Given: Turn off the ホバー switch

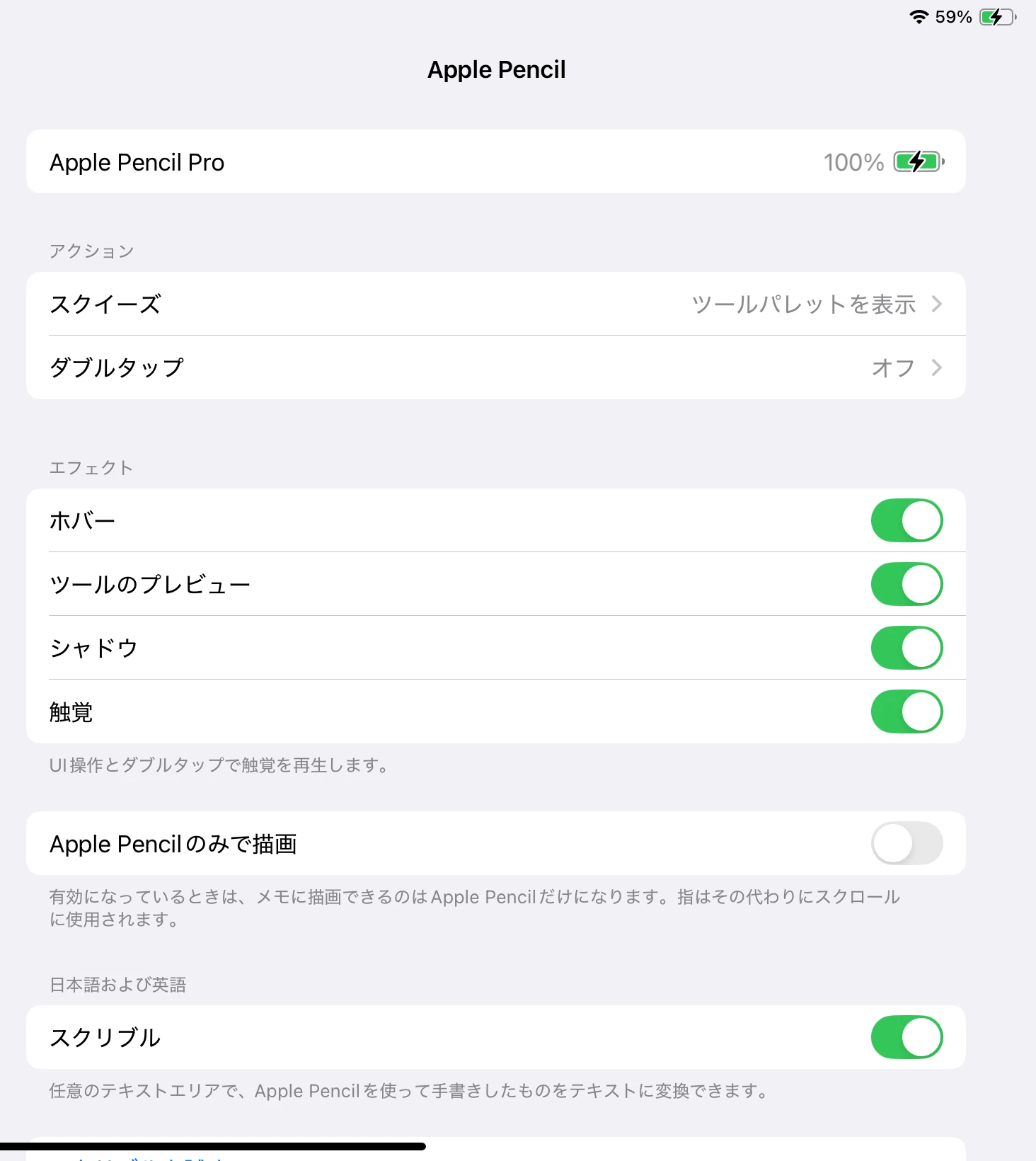Looking at the screenshot, I should coord(906,520).
